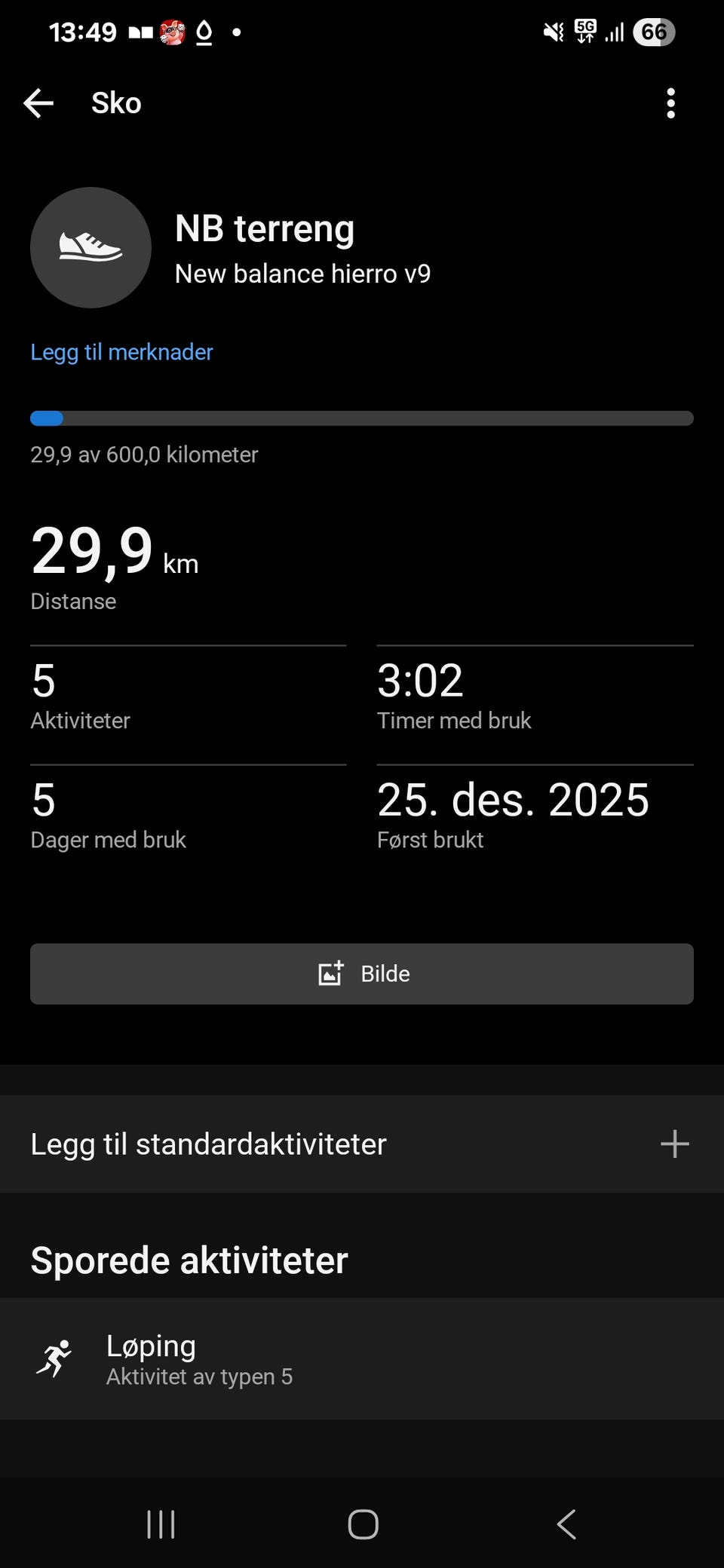The height and width of the screenshot is (1568, 724).
Task: Add a photo with the Bilde button
Action: [362, 973]
